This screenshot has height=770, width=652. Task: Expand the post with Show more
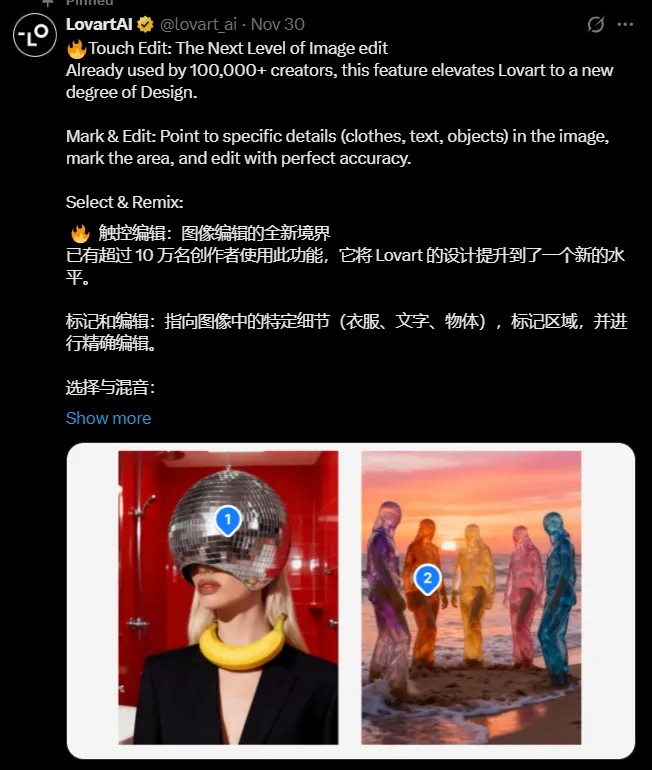tap(108, 418)
